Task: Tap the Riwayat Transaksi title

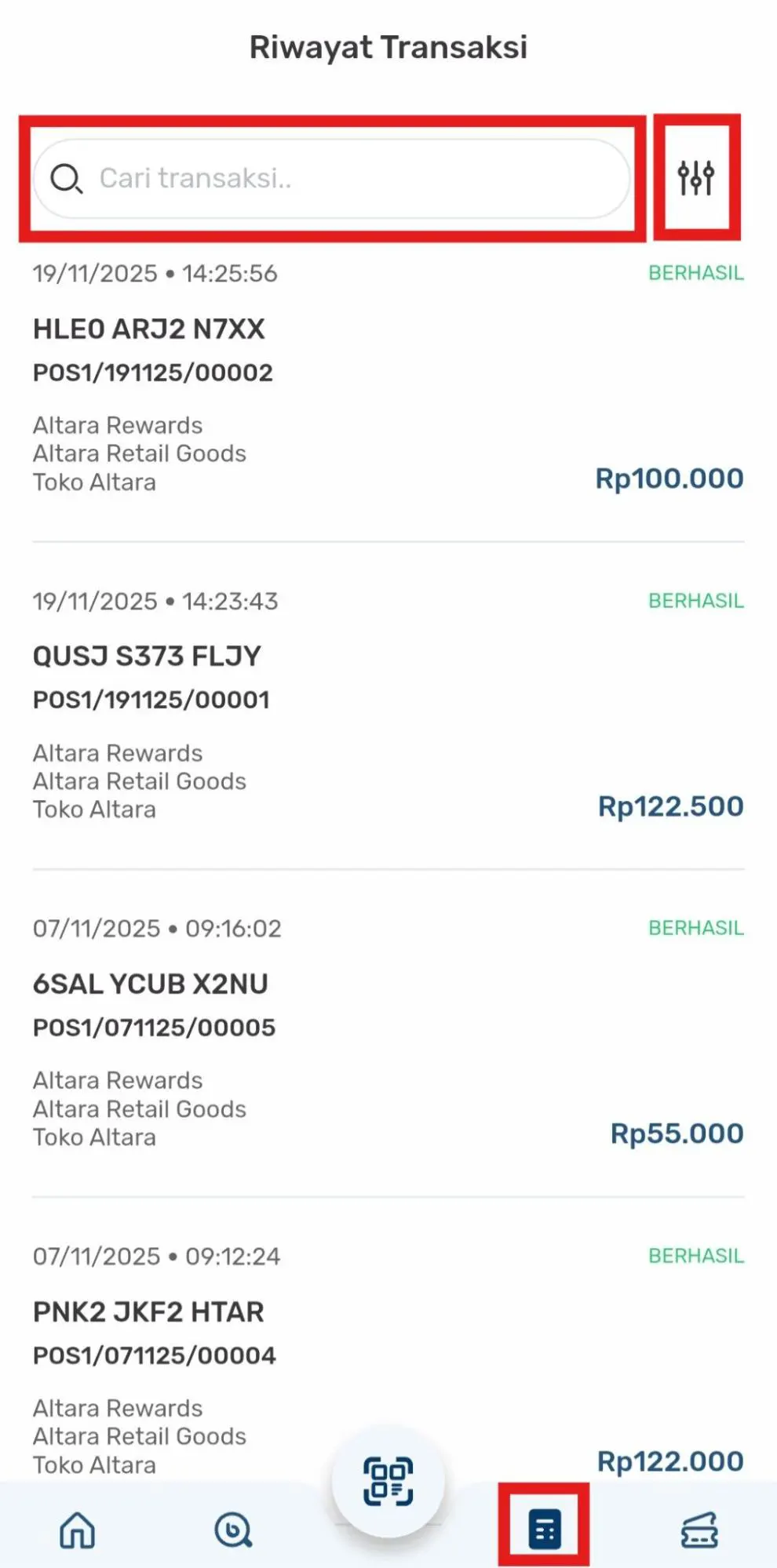Action: coord(388,47)
